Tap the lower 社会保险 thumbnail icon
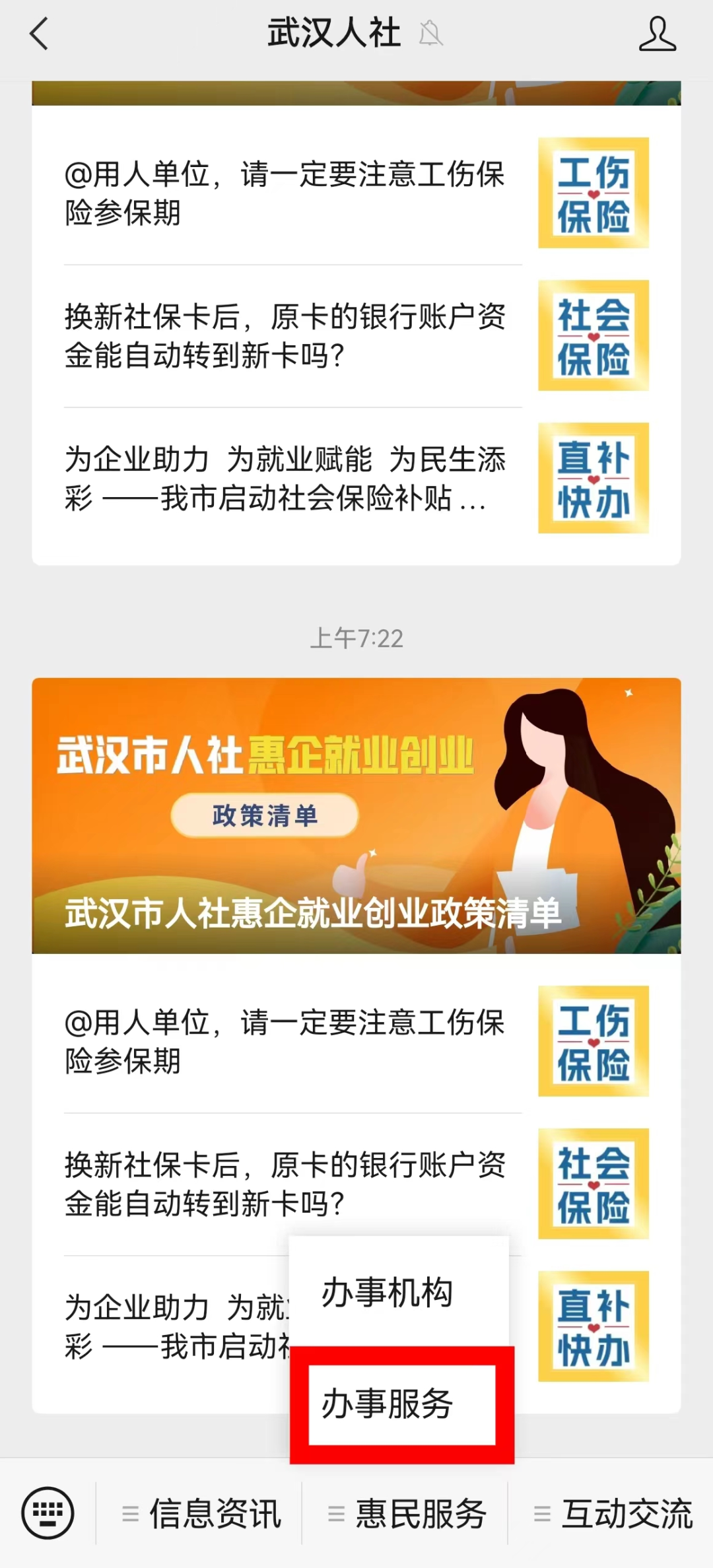713x1568 pixels. tap(592, 1184)
